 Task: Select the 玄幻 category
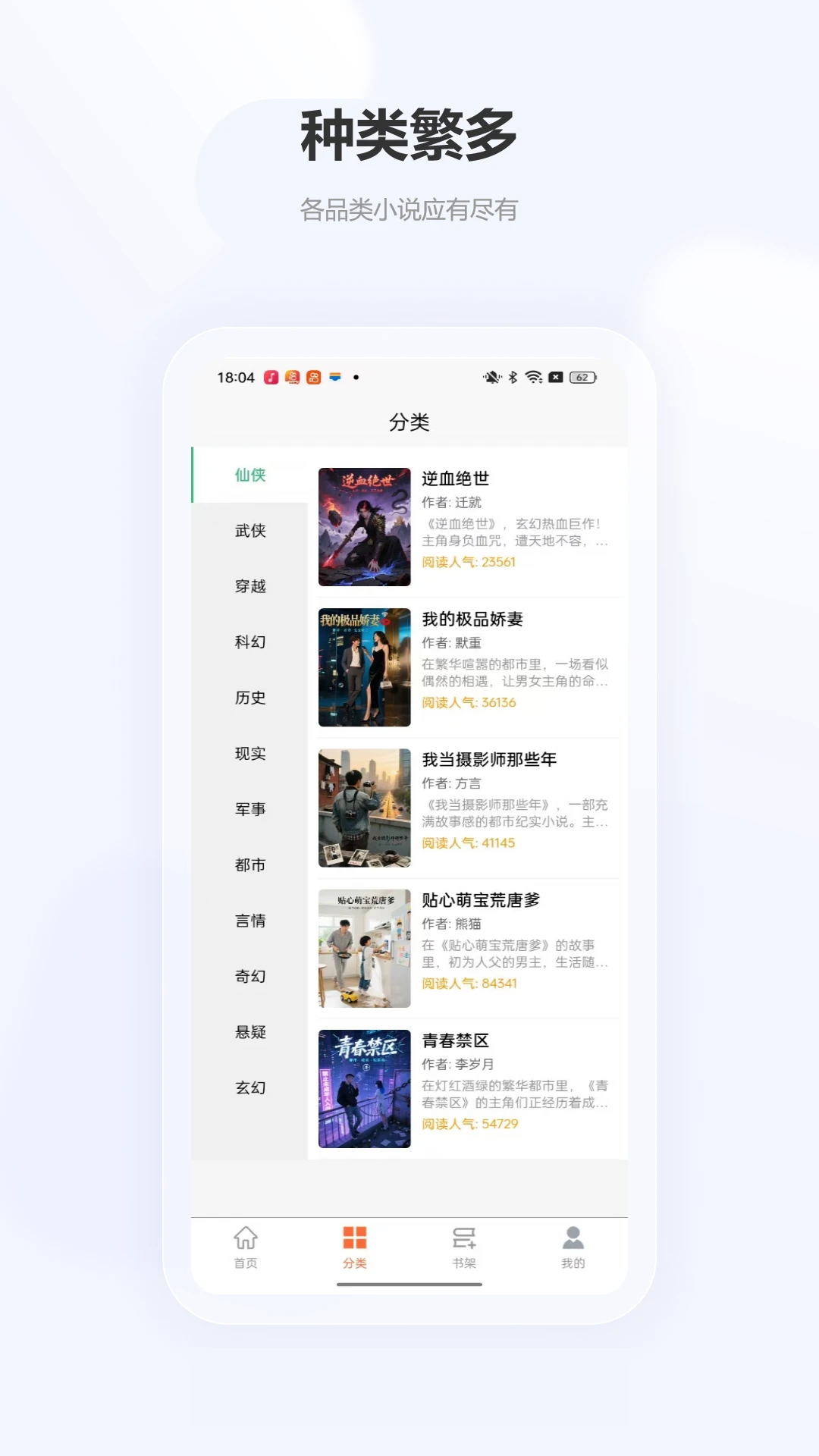click(251, 1087)
